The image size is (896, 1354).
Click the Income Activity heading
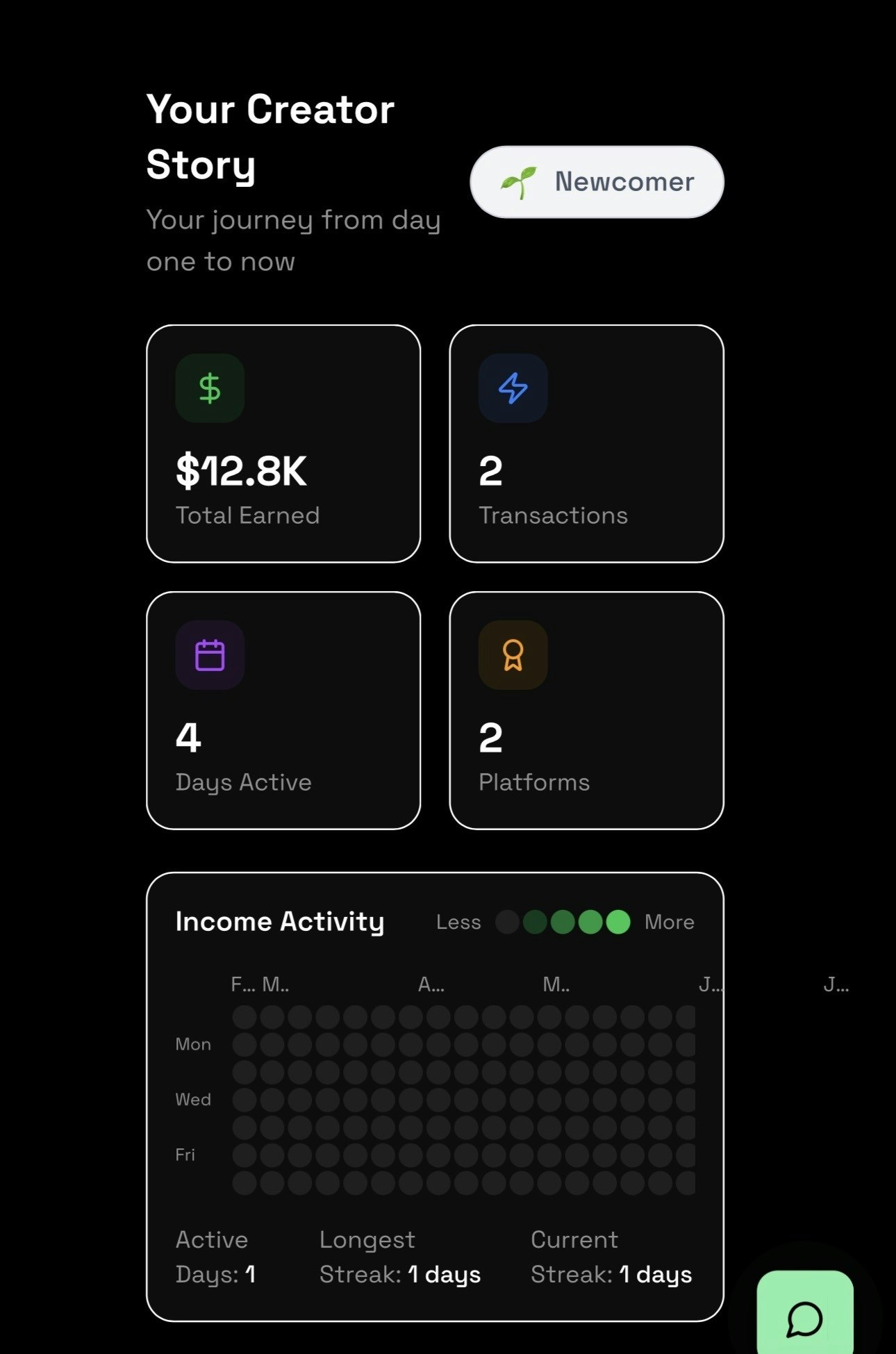click(x=279, y=921)
